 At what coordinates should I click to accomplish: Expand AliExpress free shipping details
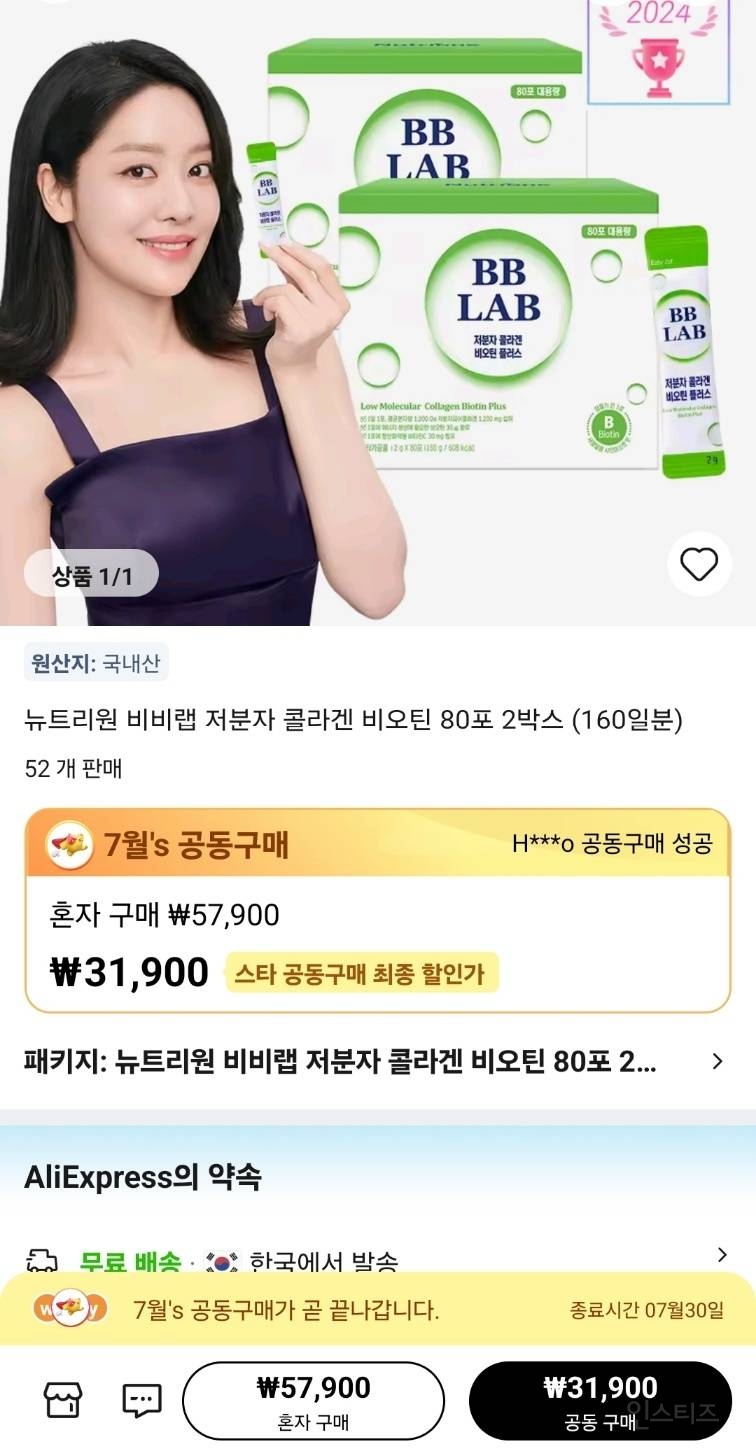(721, 1255)
